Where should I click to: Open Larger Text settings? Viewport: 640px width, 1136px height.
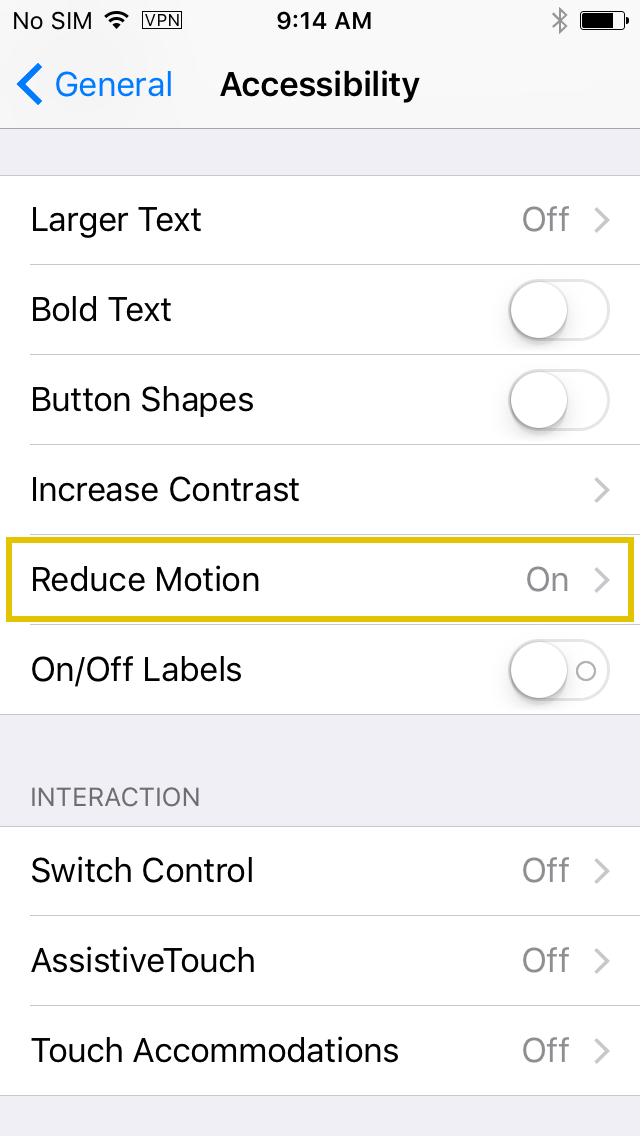(x=320, y=220)
